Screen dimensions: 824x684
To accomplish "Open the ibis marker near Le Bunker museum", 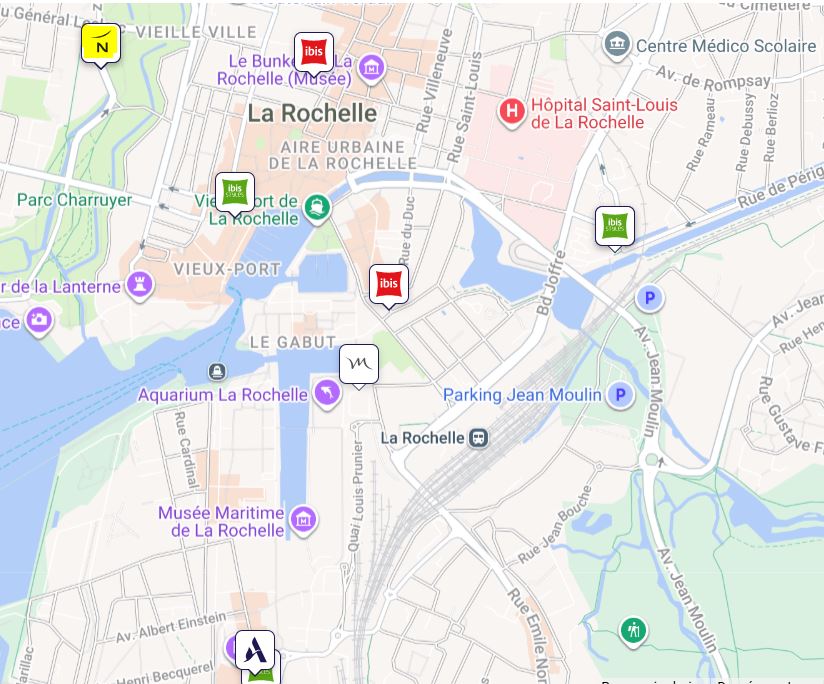I will pyautogui.click(x=314, y=53).
